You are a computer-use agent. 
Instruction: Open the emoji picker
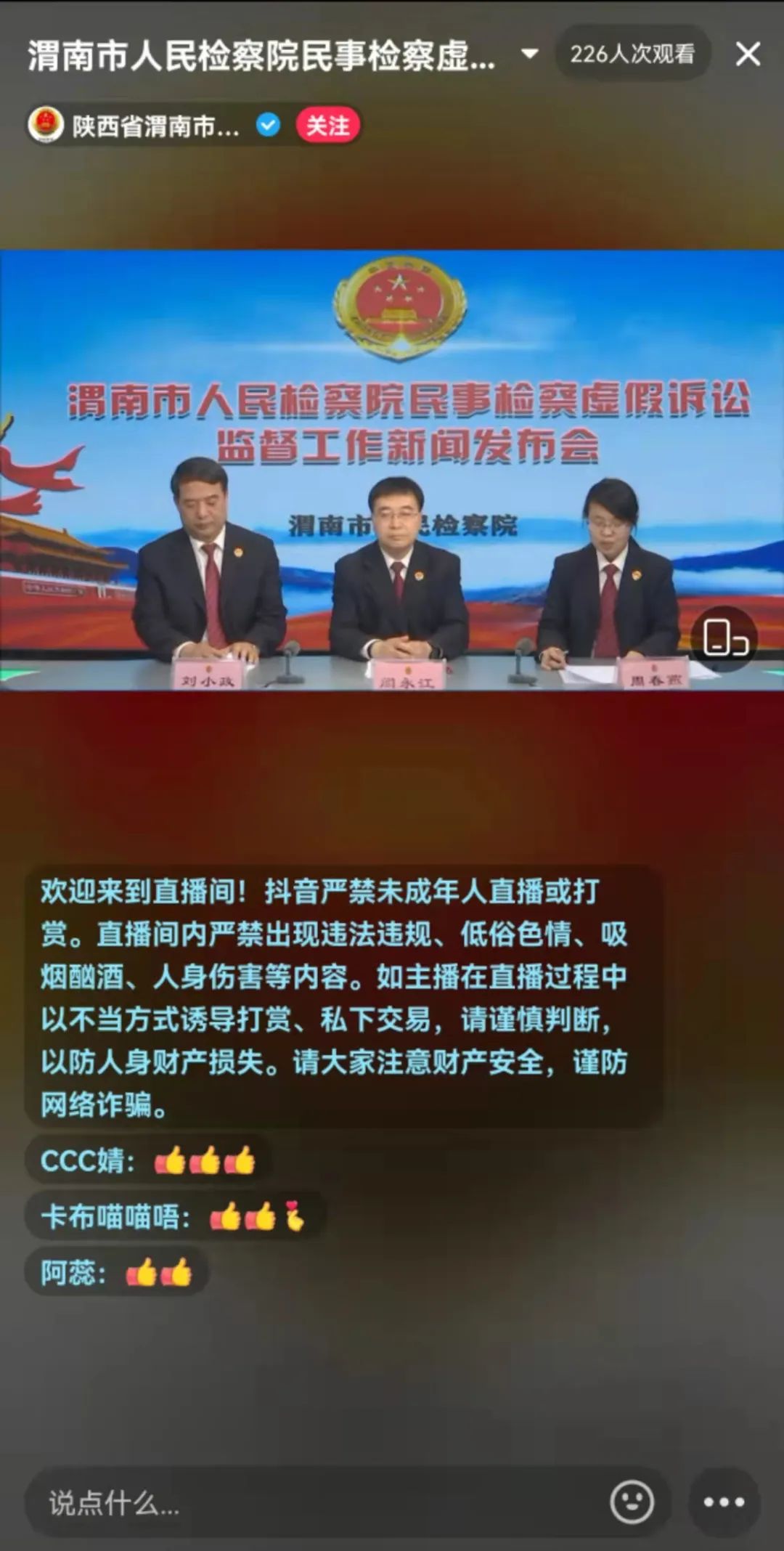coord(632,1502)
